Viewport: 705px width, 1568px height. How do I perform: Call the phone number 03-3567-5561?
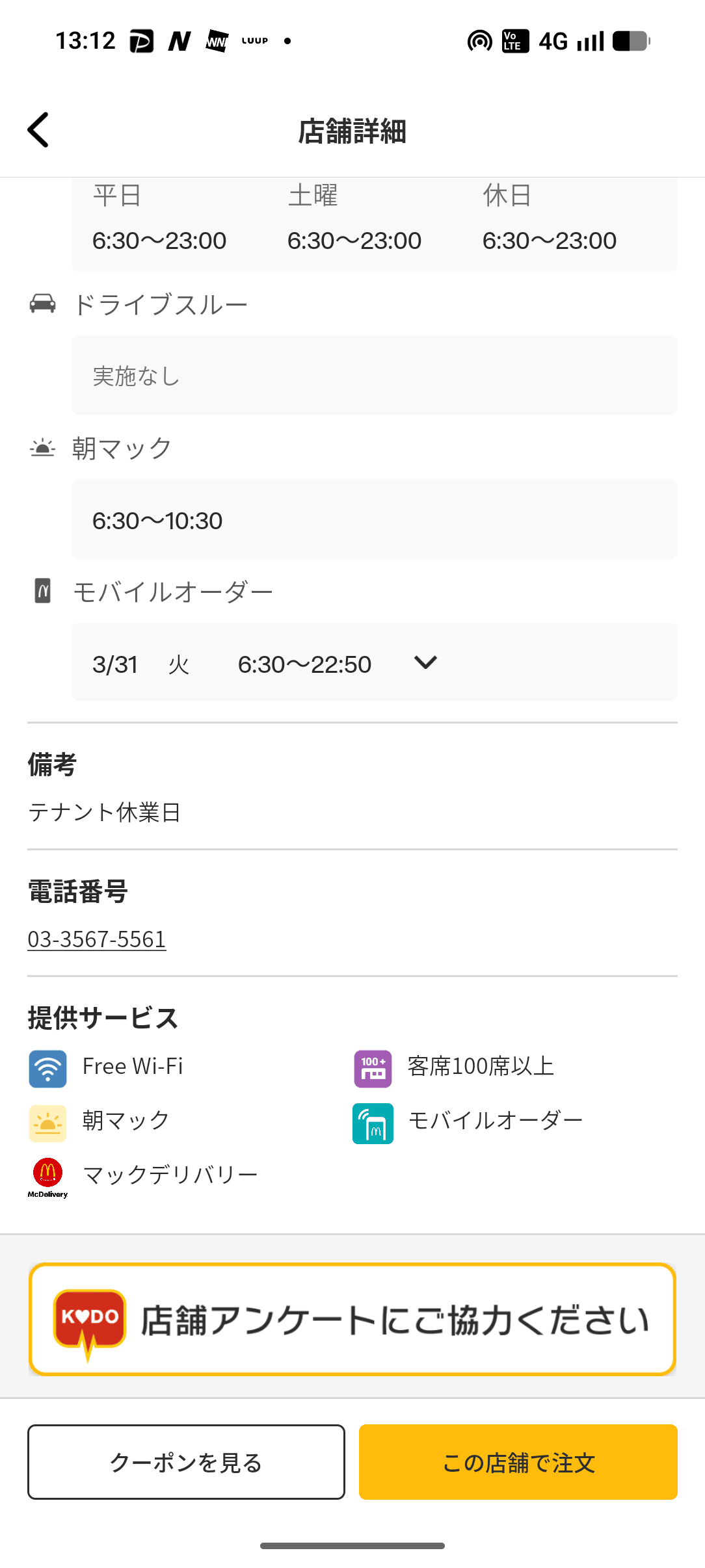(97, 939)
